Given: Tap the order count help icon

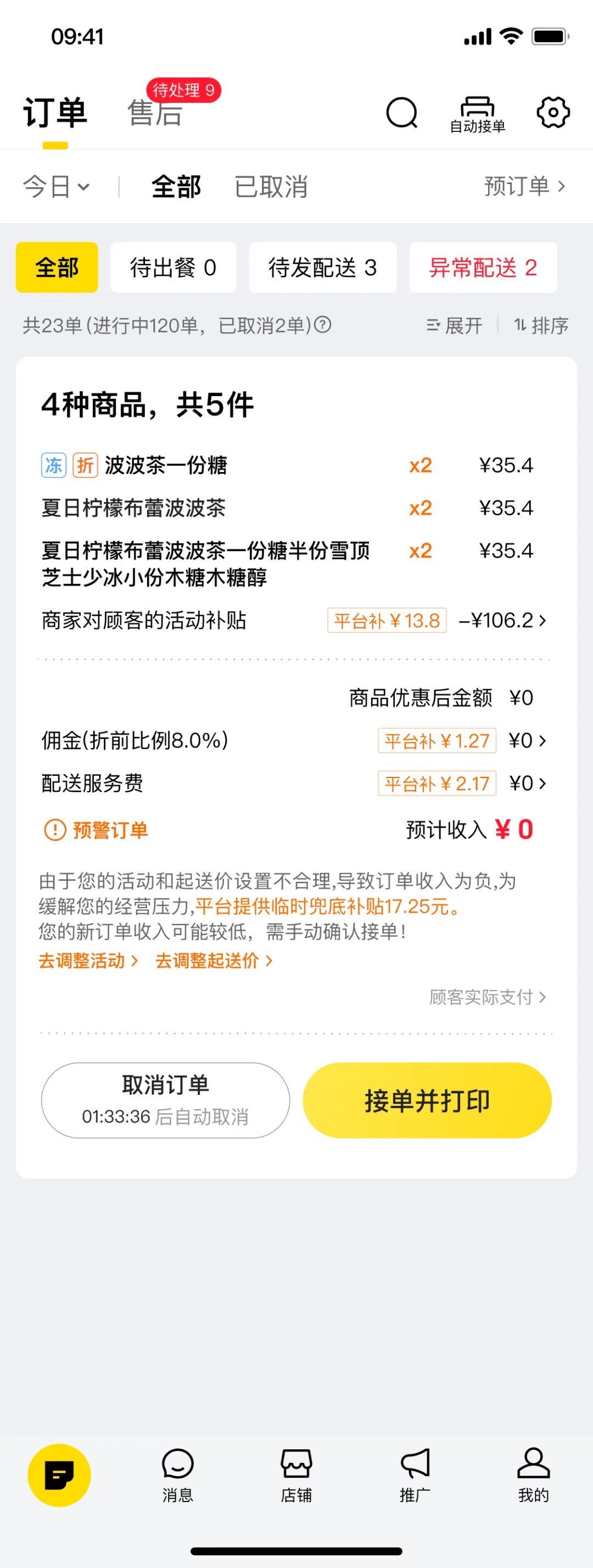Looking at the screenshot, I should pos(323,325).
